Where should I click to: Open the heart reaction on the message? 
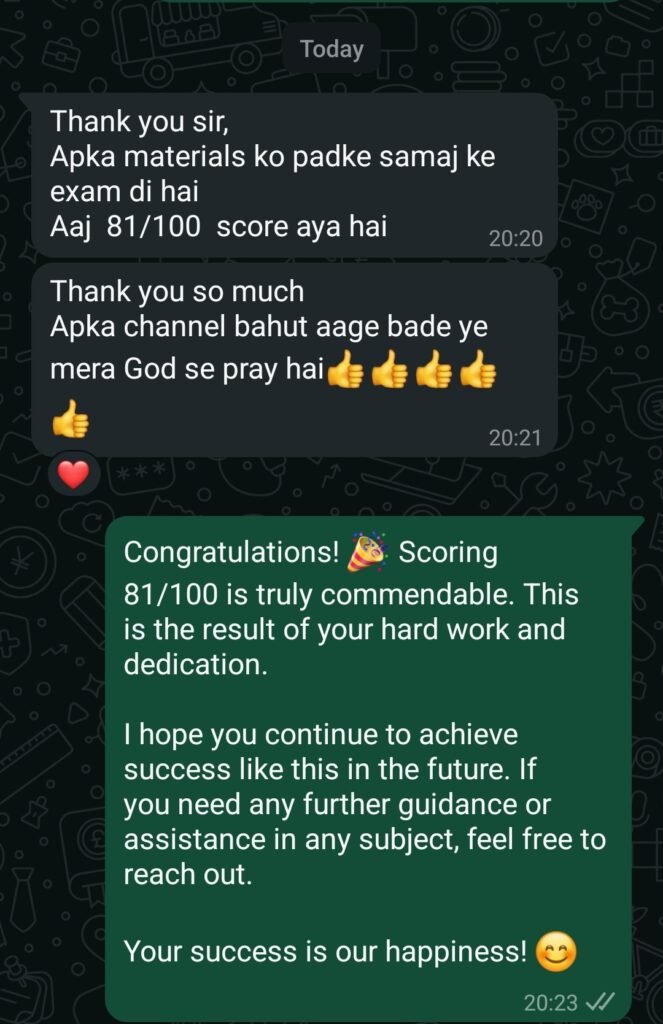73,474
